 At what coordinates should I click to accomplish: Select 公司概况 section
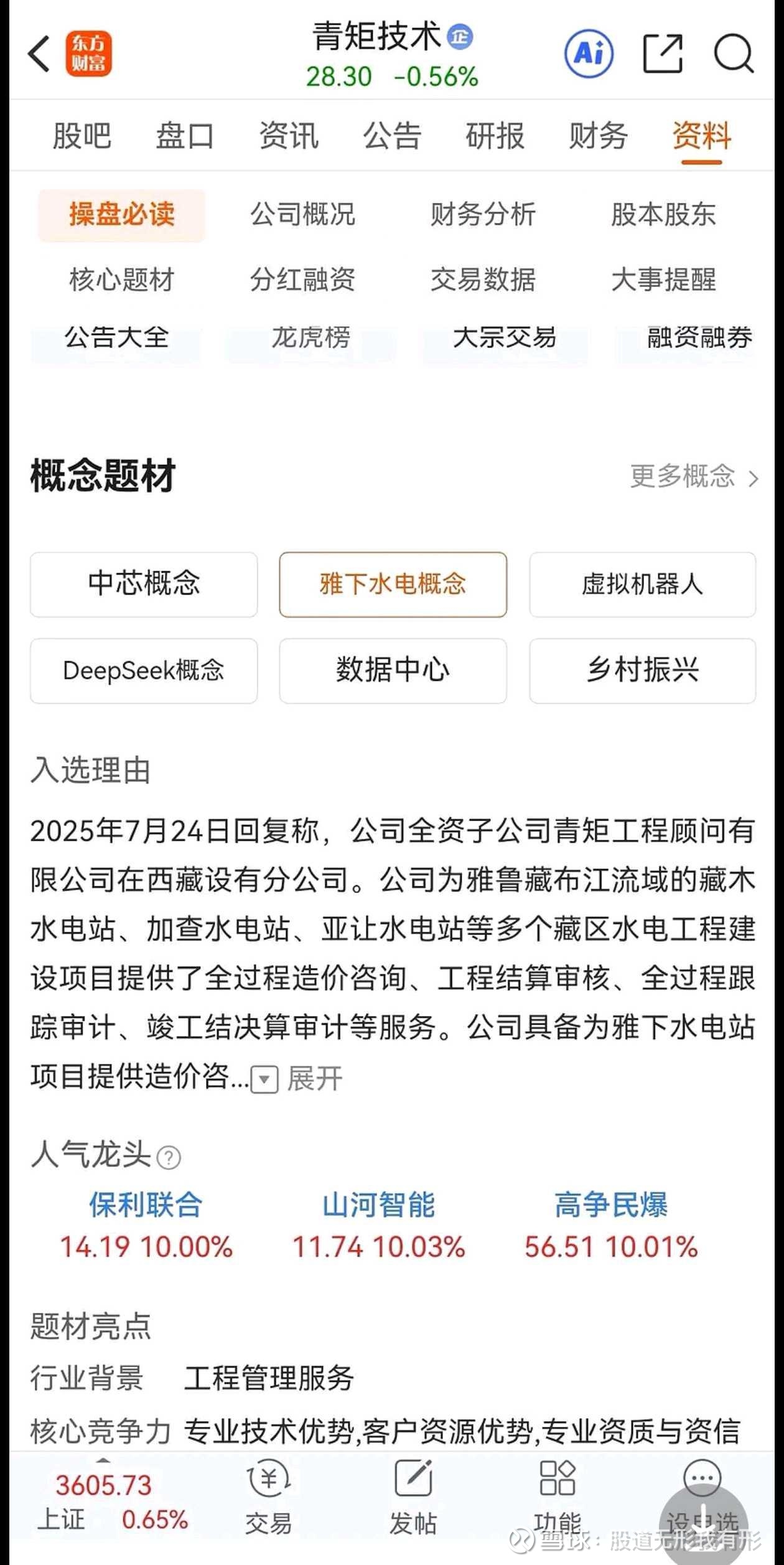point(302,215)
